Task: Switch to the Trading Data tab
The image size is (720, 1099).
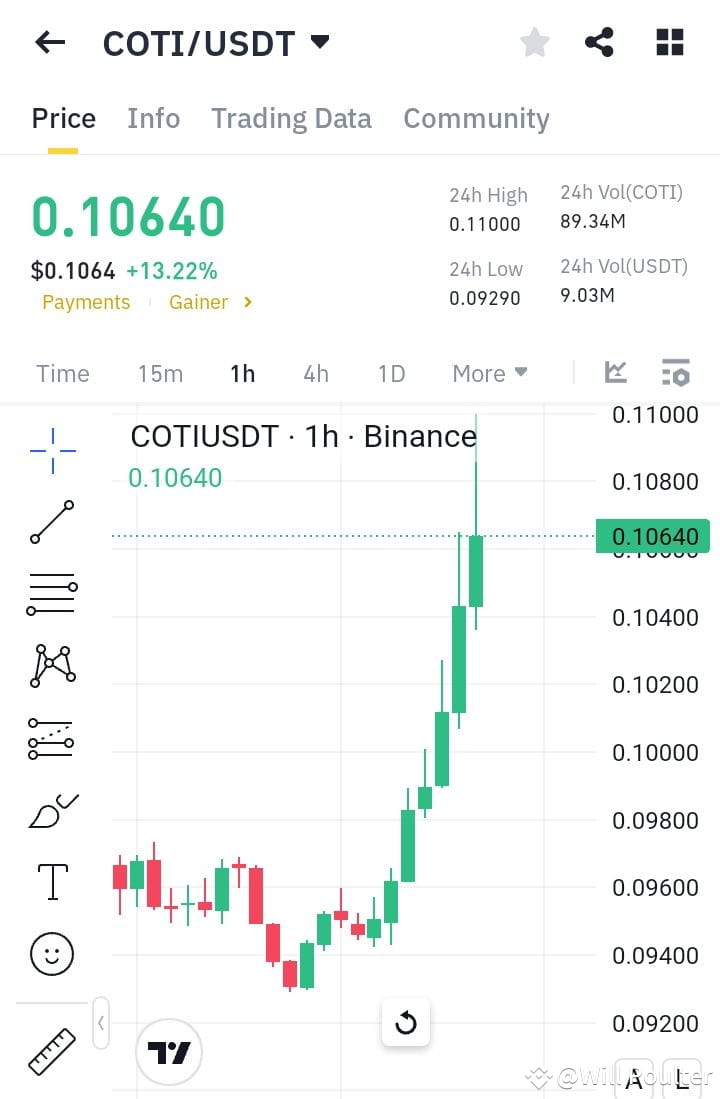Action: (291, 118)
